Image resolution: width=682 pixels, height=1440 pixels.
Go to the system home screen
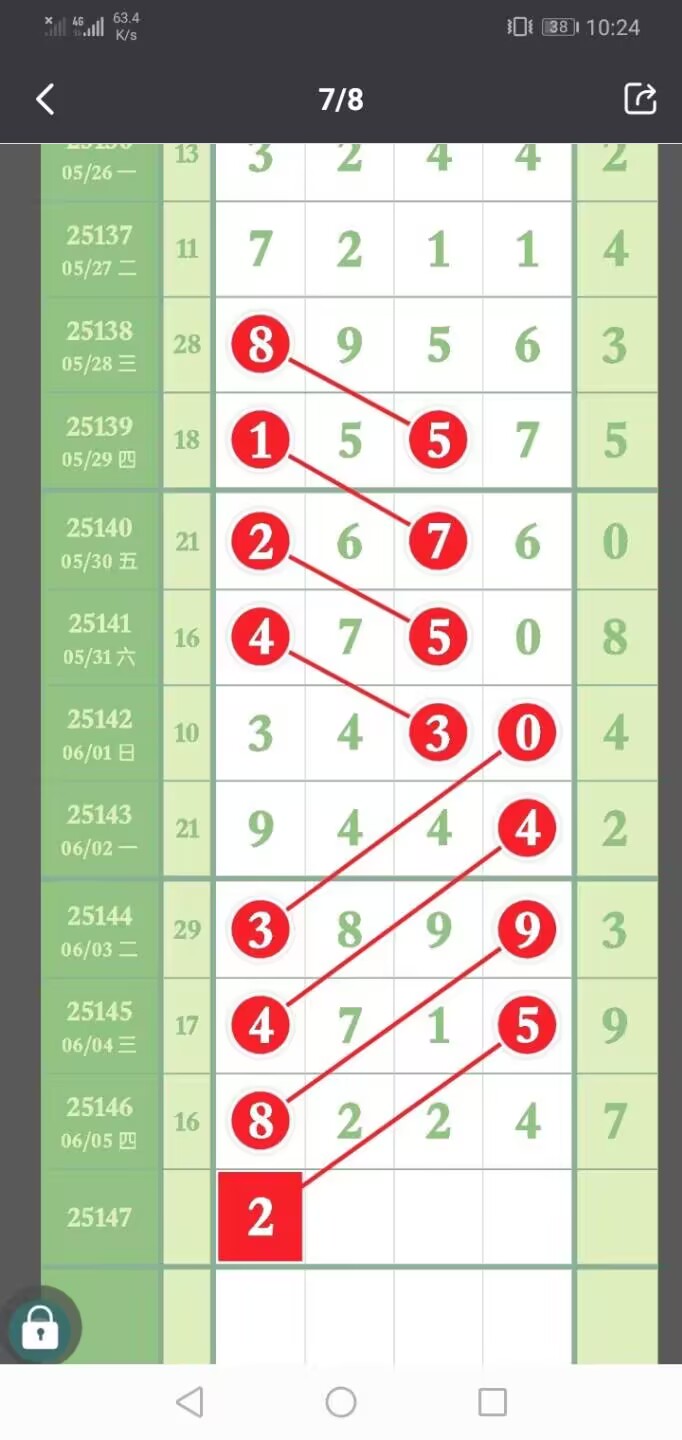coord(341,1402)
